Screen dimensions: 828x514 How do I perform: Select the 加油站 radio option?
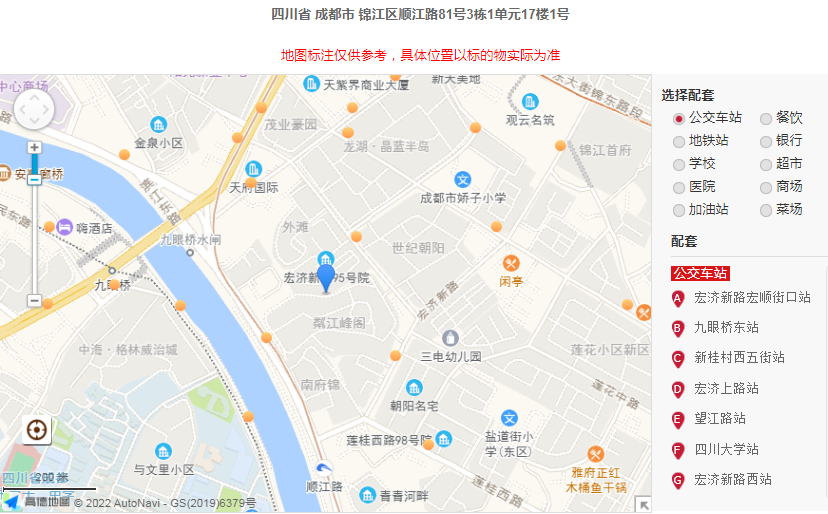[679, 210]
